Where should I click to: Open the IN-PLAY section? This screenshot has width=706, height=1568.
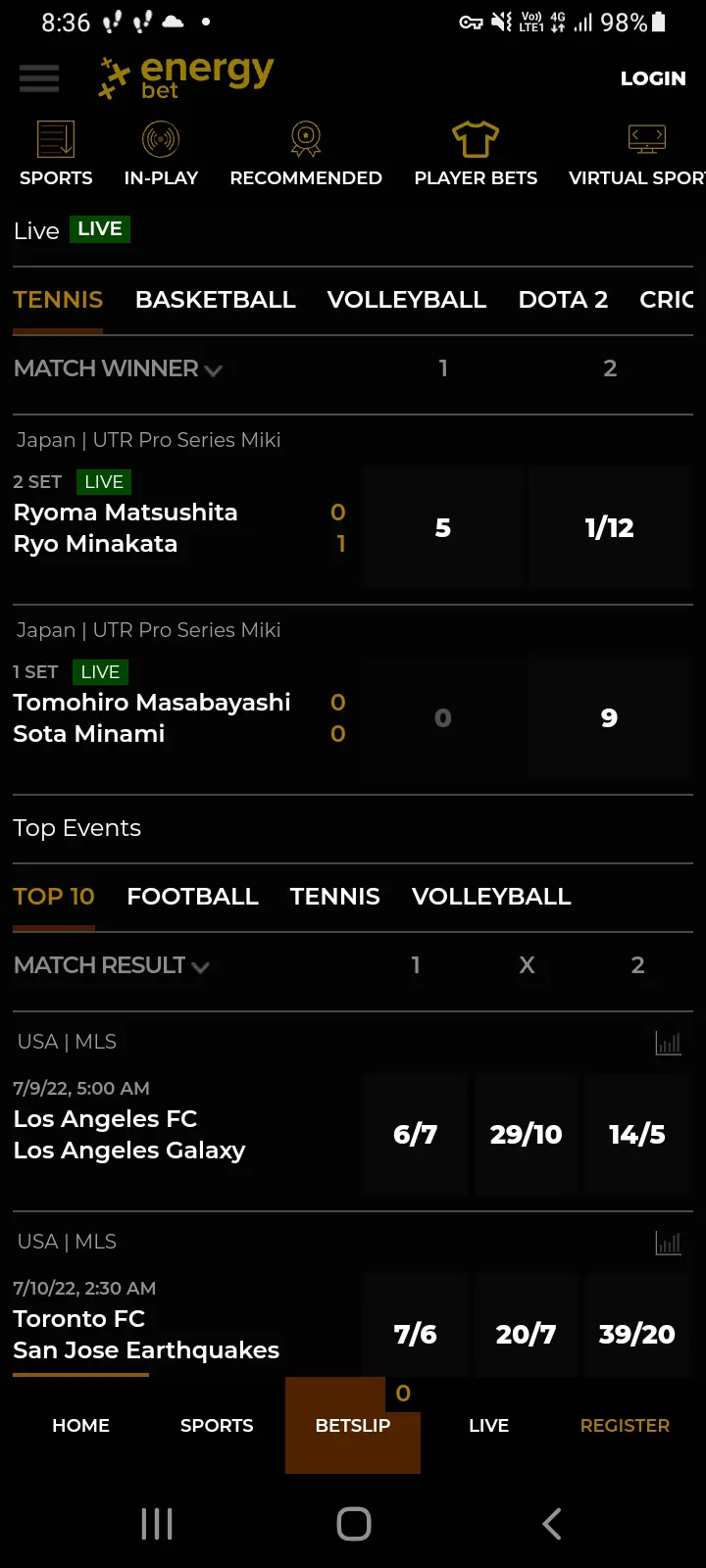click(x=161, y=153)
